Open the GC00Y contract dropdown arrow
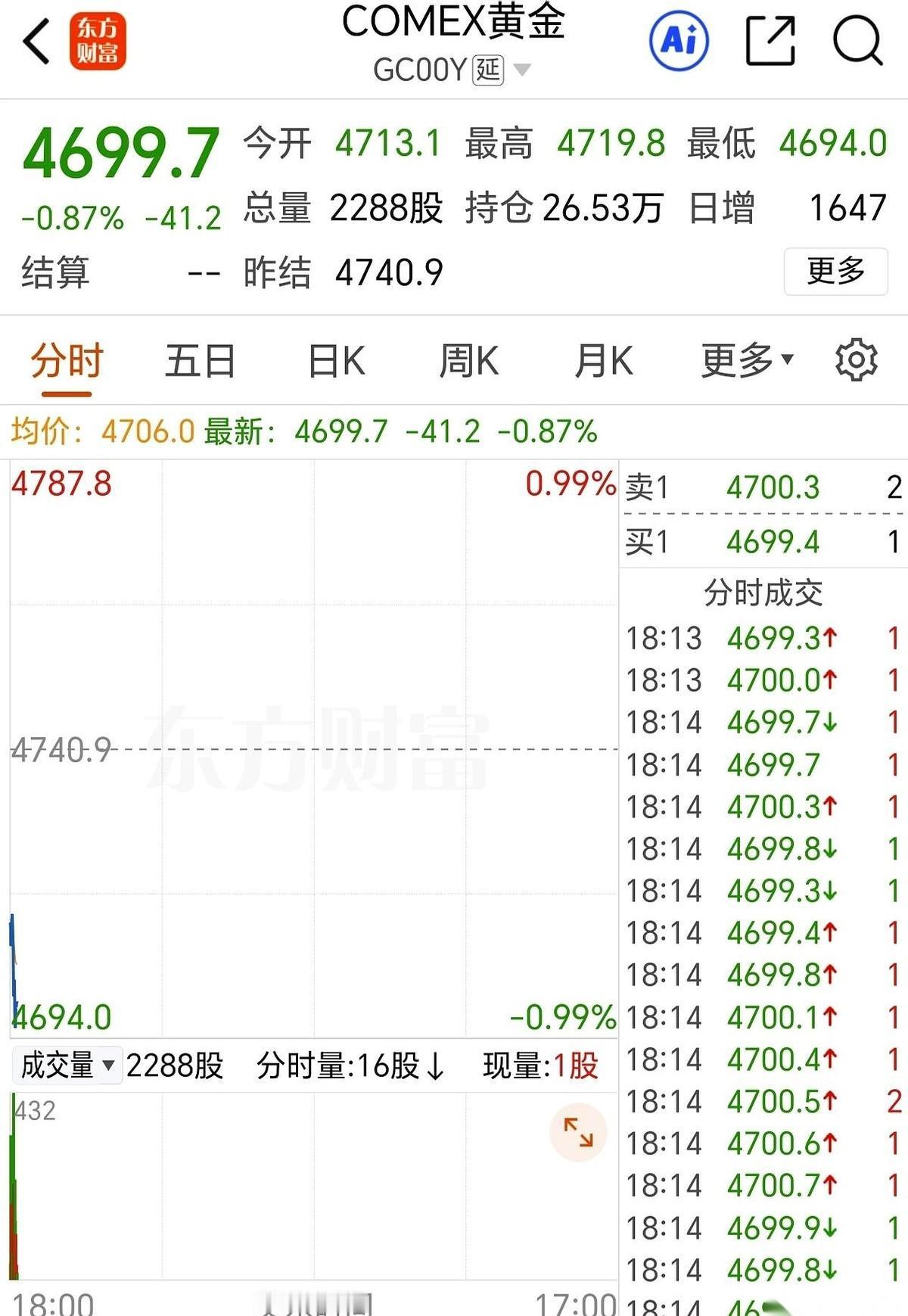The height and width of the screenshot is (1316, 908). pyautogui.click(x=521, y=70)
